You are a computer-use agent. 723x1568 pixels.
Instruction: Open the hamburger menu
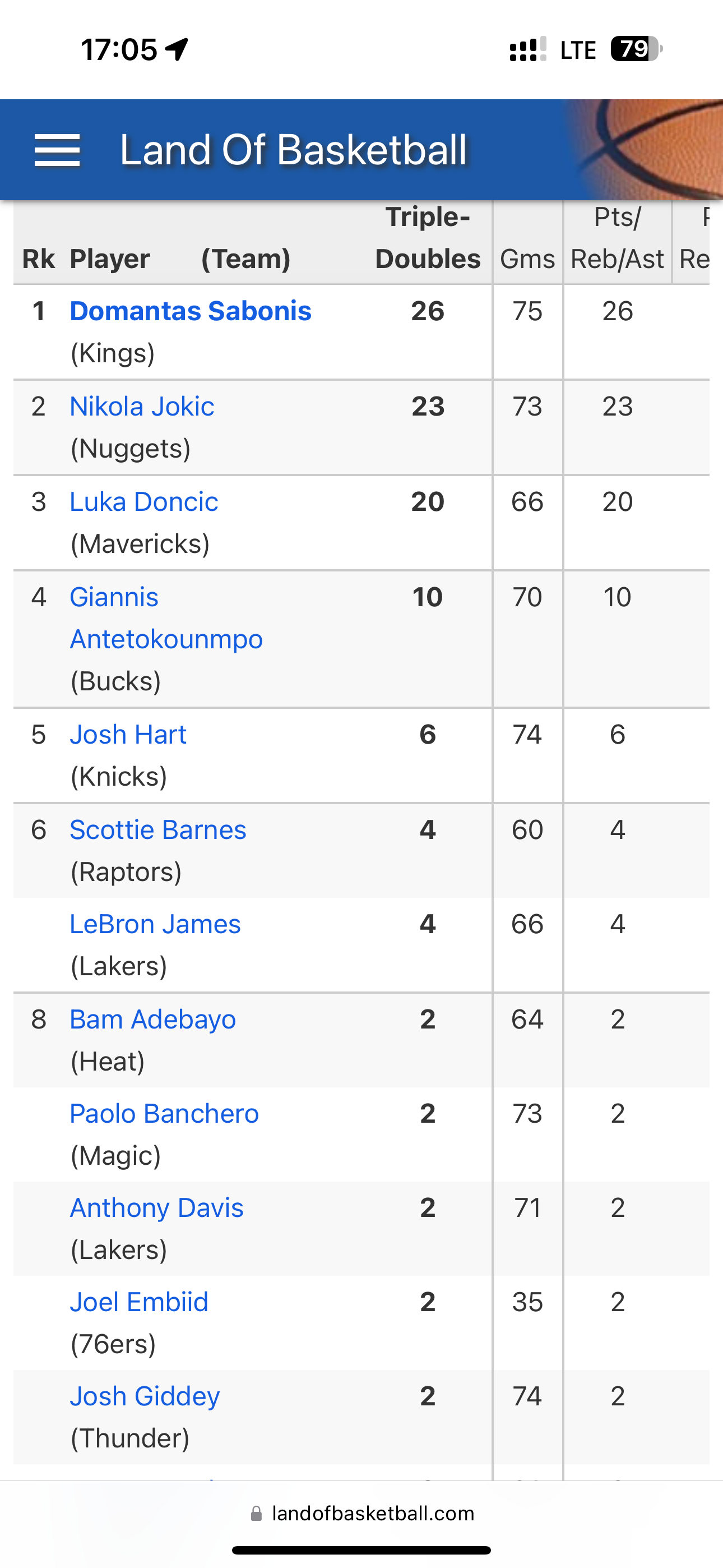(57, 150)
